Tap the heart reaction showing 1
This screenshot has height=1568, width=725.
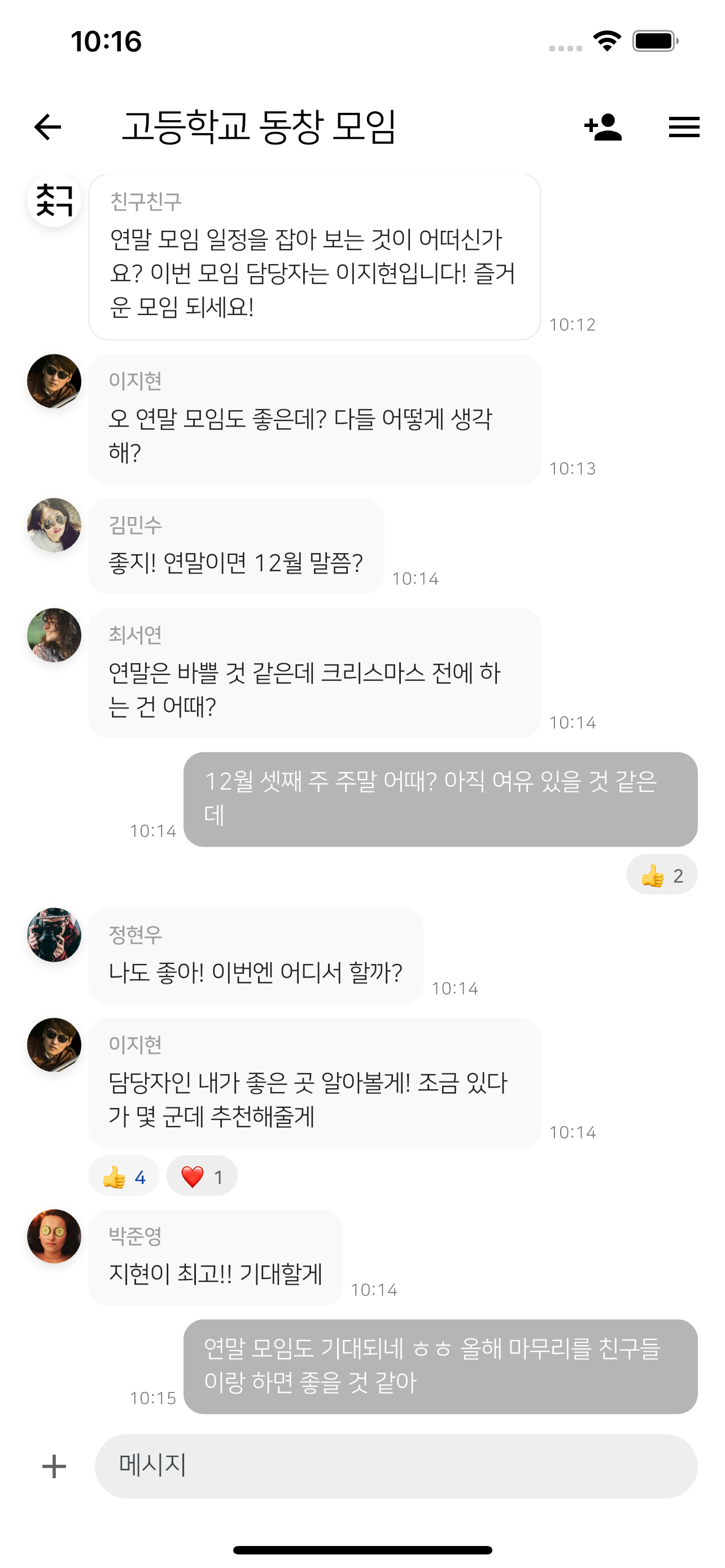(x=202, y=1177)
